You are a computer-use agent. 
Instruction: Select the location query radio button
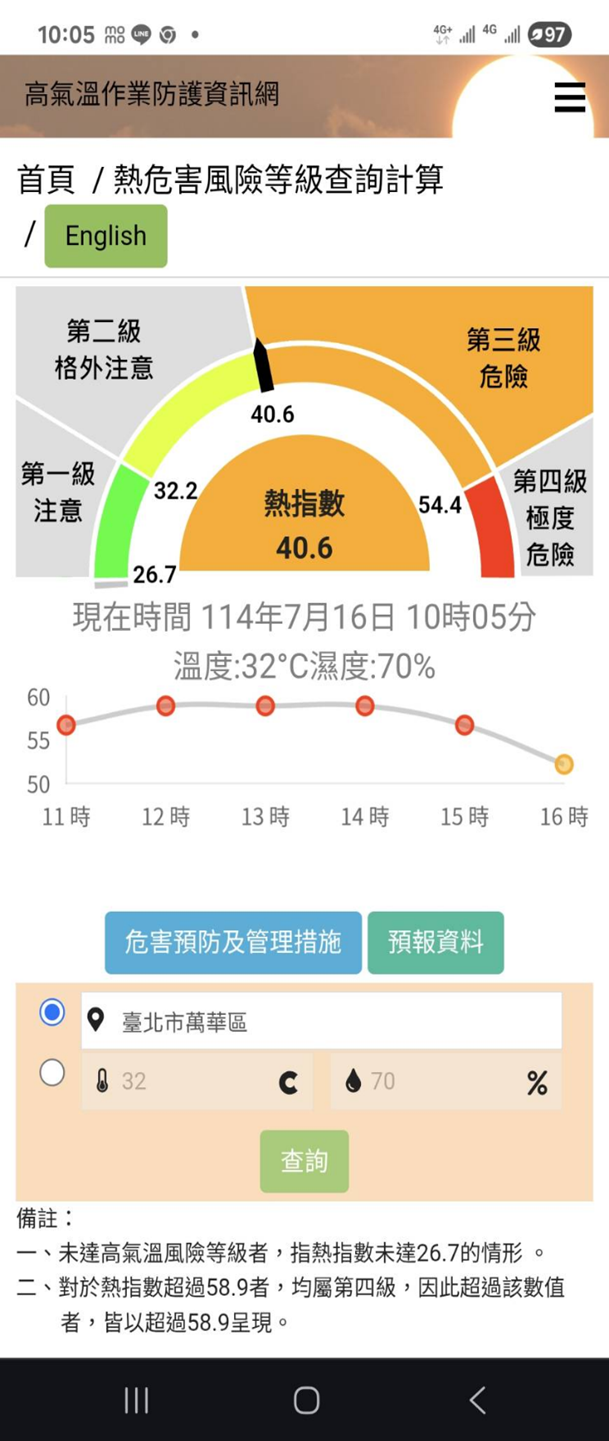point(52,1012)
